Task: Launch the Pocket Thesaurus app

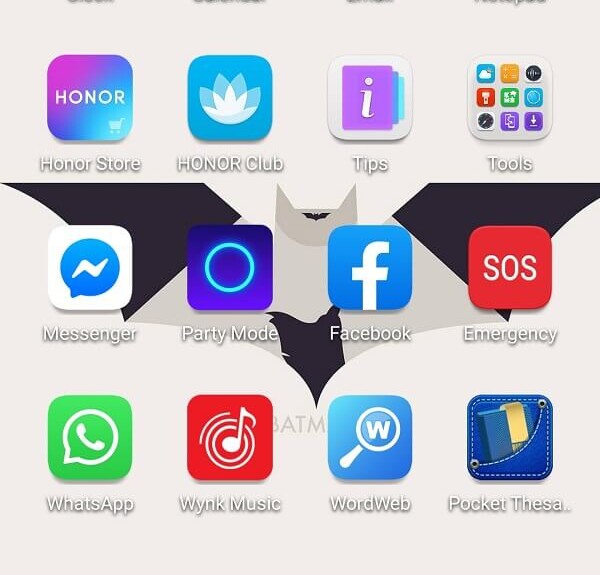Action: point(510,438)
